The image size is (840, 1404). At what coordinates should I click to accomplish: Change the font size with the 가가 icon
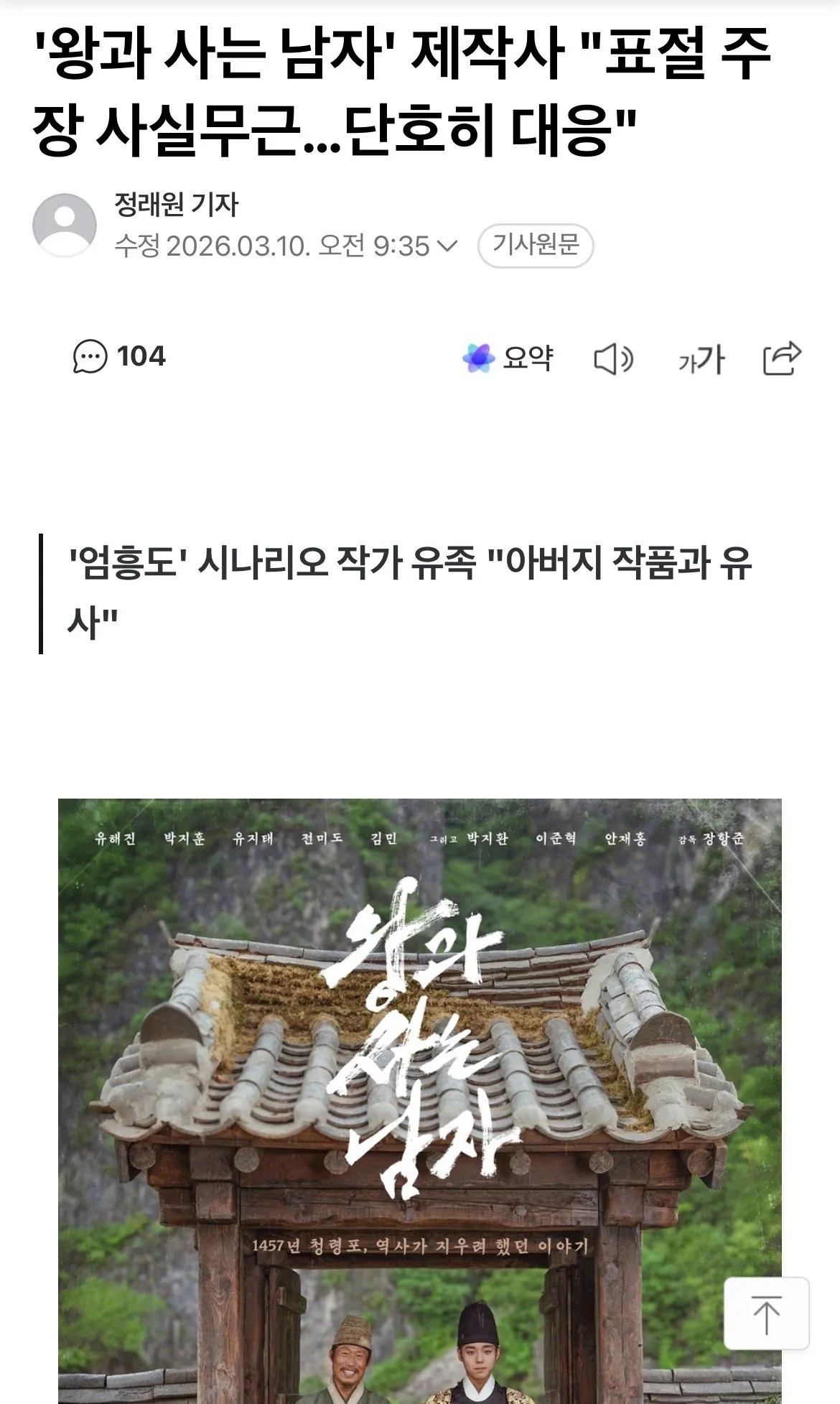(x=701, y=358)
